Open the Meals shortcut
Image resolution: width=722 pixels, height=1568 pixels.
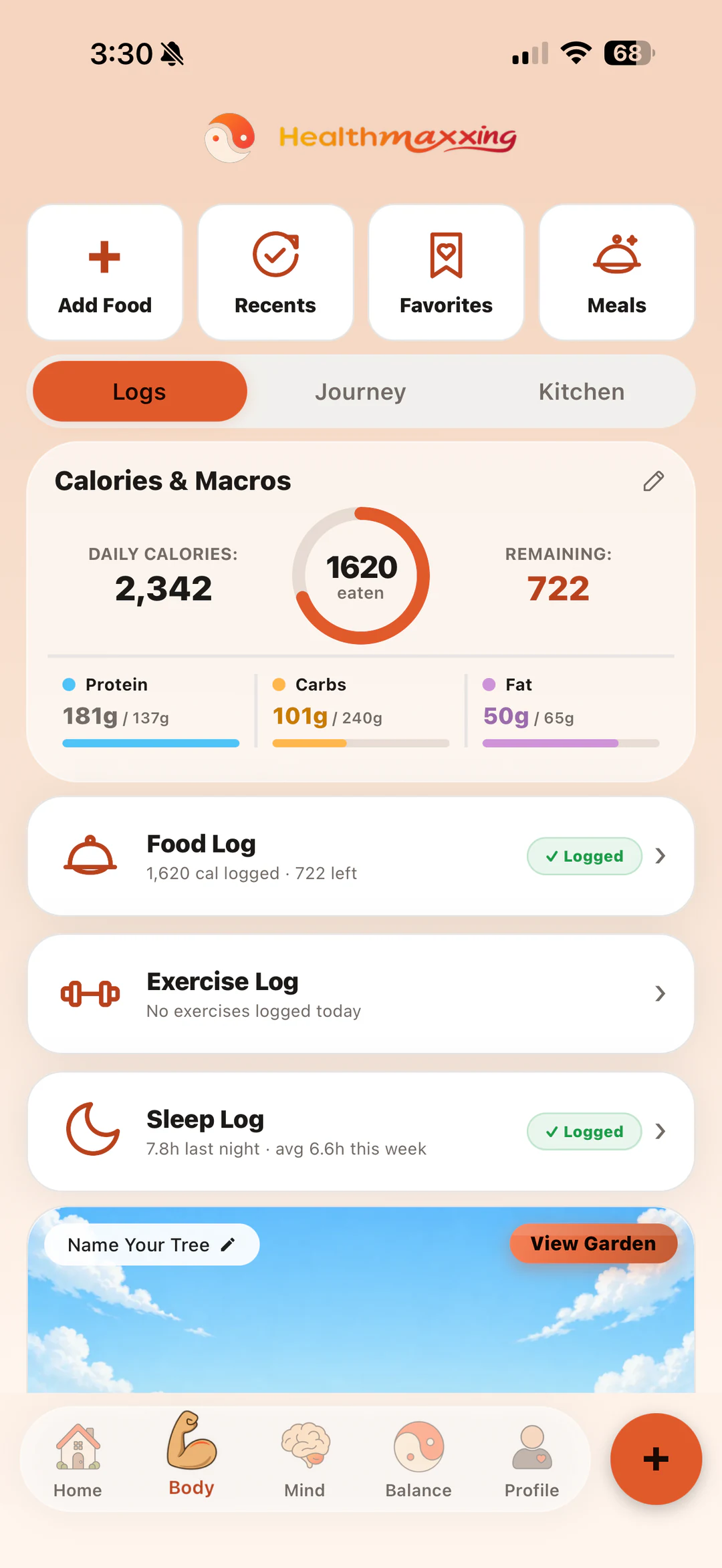(x=616, y=273)
